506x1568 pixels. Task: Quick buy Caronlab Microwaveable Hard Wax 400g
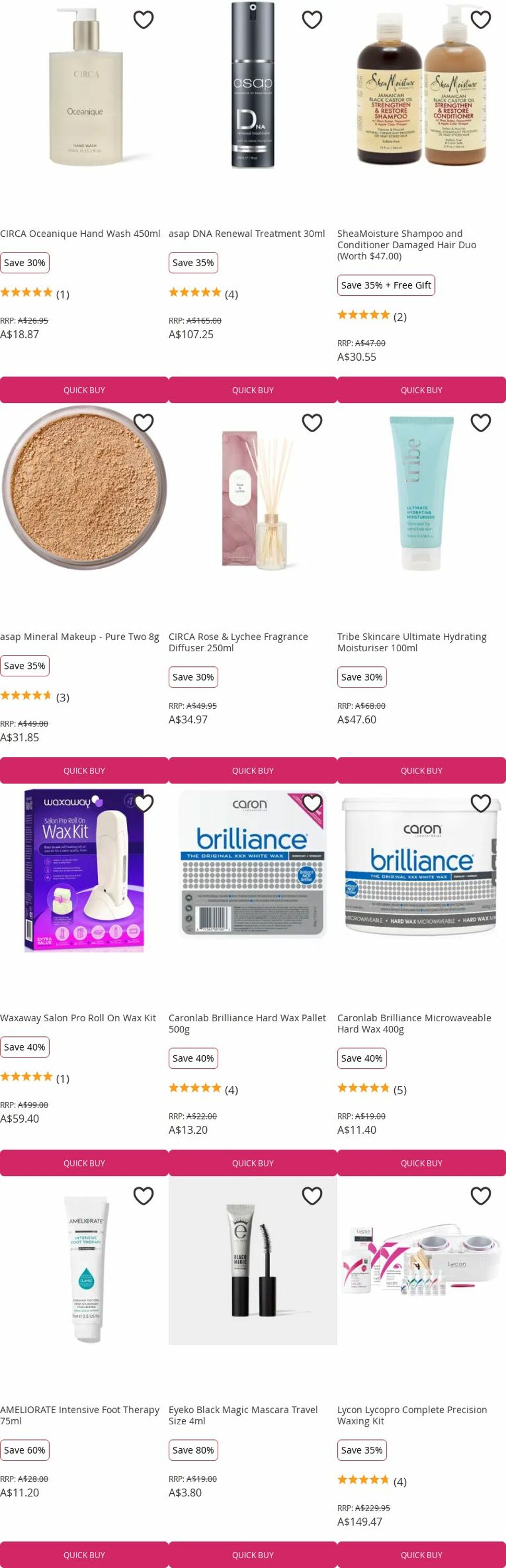(x=421, y=1163)
